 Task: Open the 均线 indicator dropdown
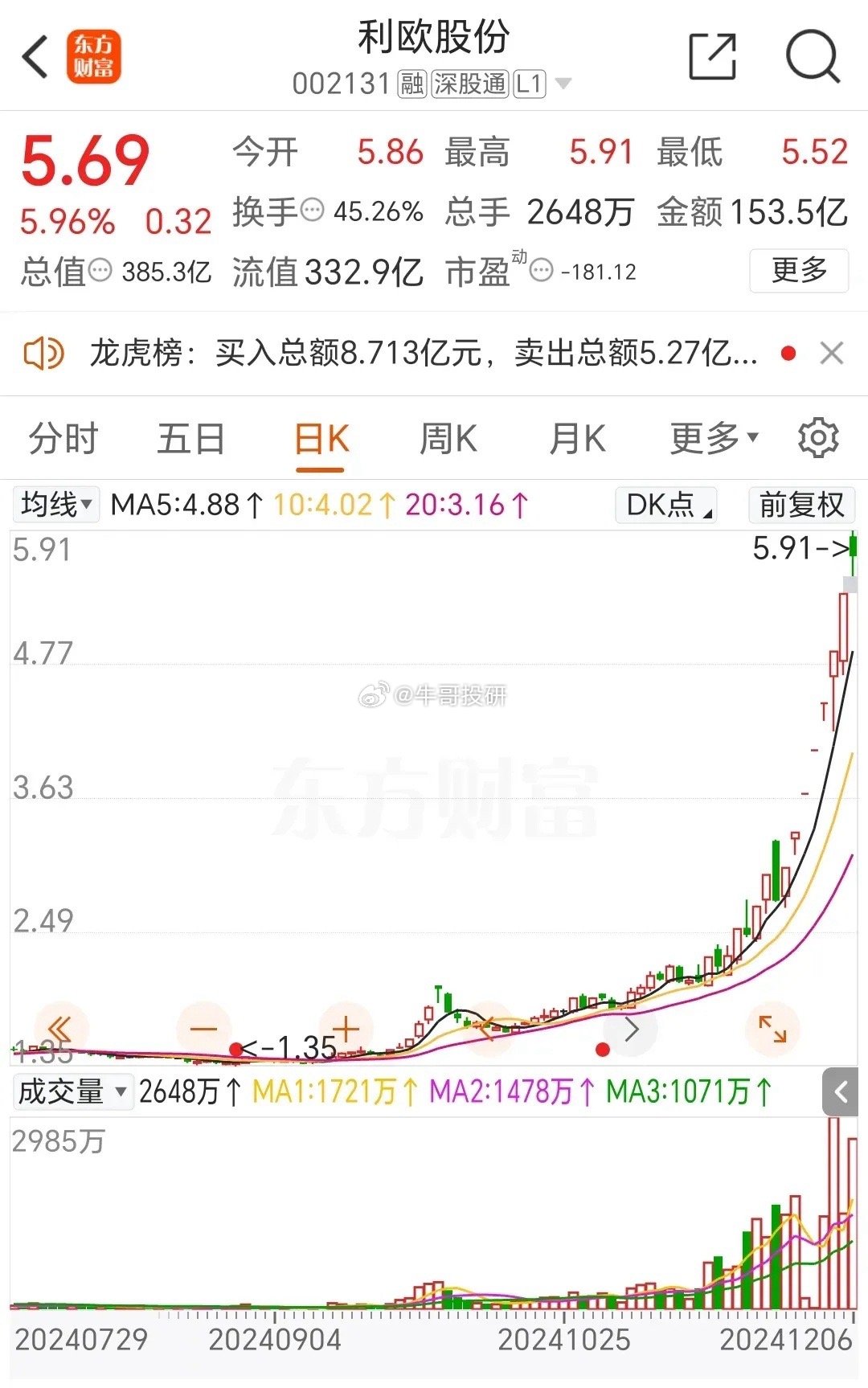click(53, 506)
